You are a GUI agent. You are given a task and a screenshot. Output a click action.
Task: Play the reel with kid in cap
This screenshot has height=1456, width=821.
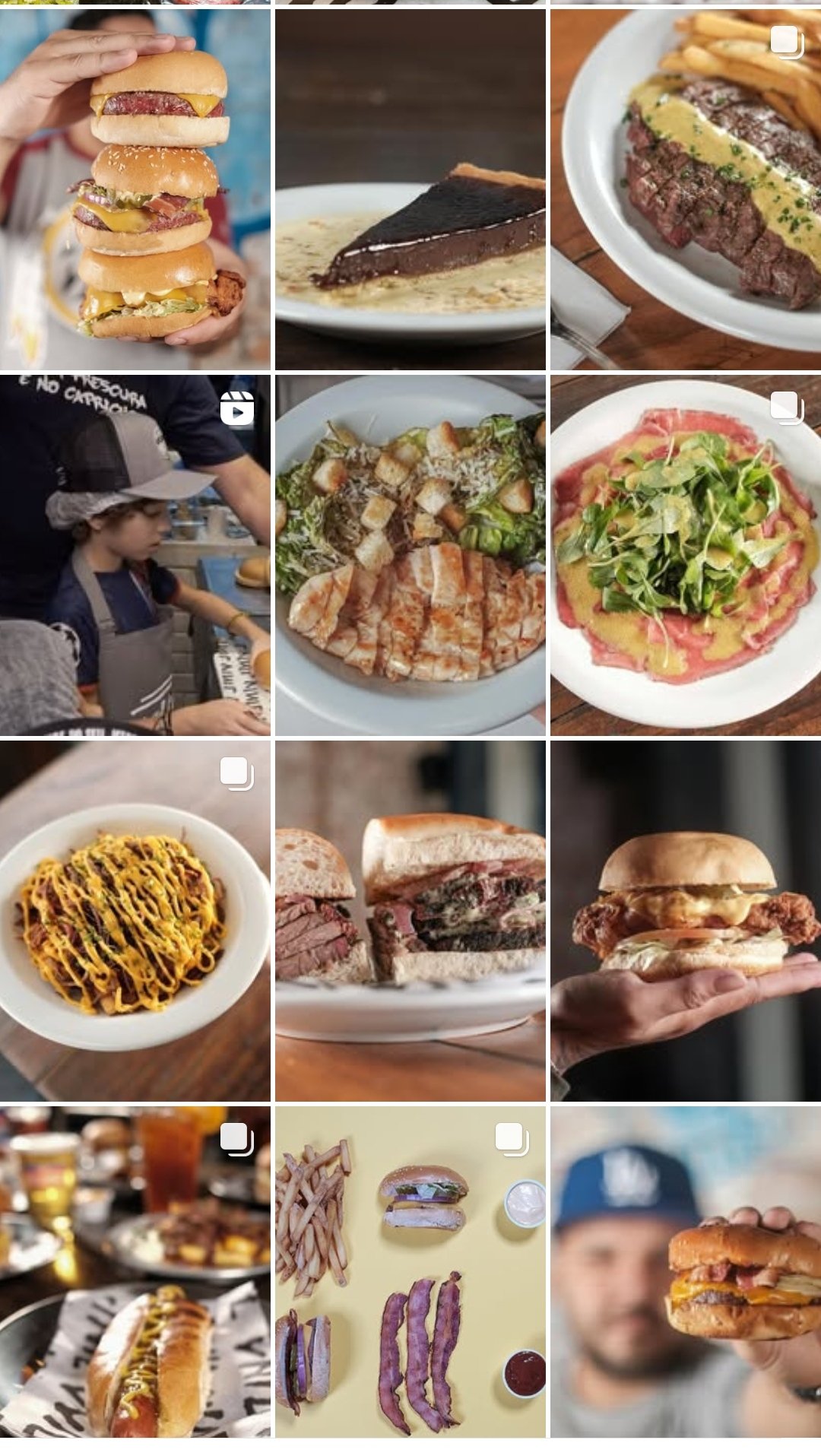[x=135, y=555]
